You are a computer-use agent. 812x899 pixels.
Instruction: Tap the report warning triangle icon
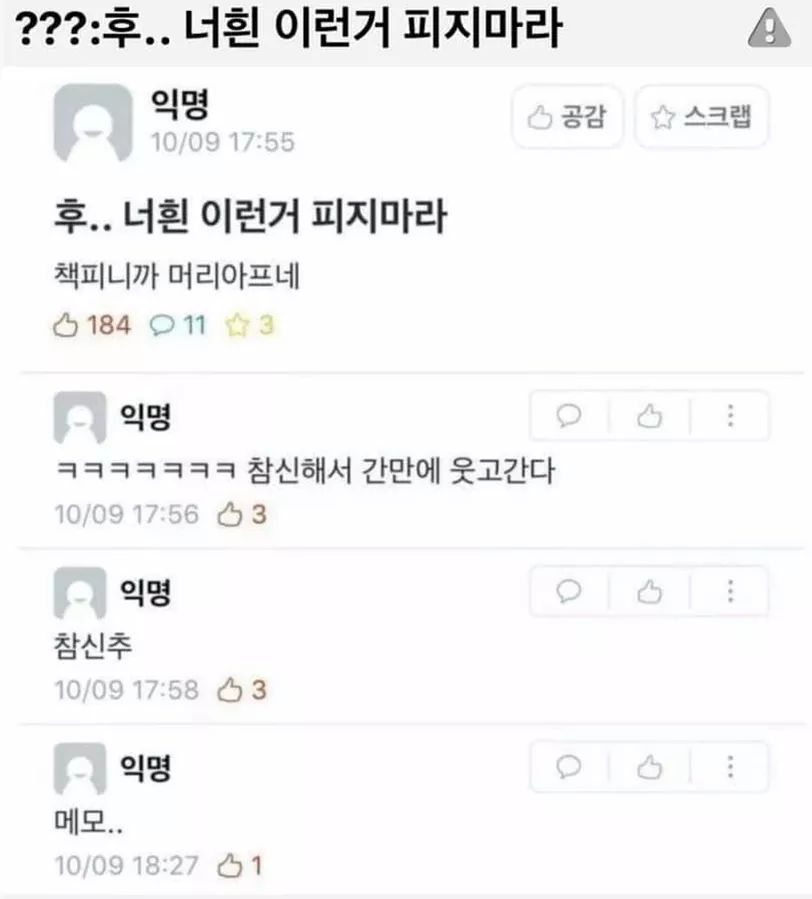click(769, 30)
